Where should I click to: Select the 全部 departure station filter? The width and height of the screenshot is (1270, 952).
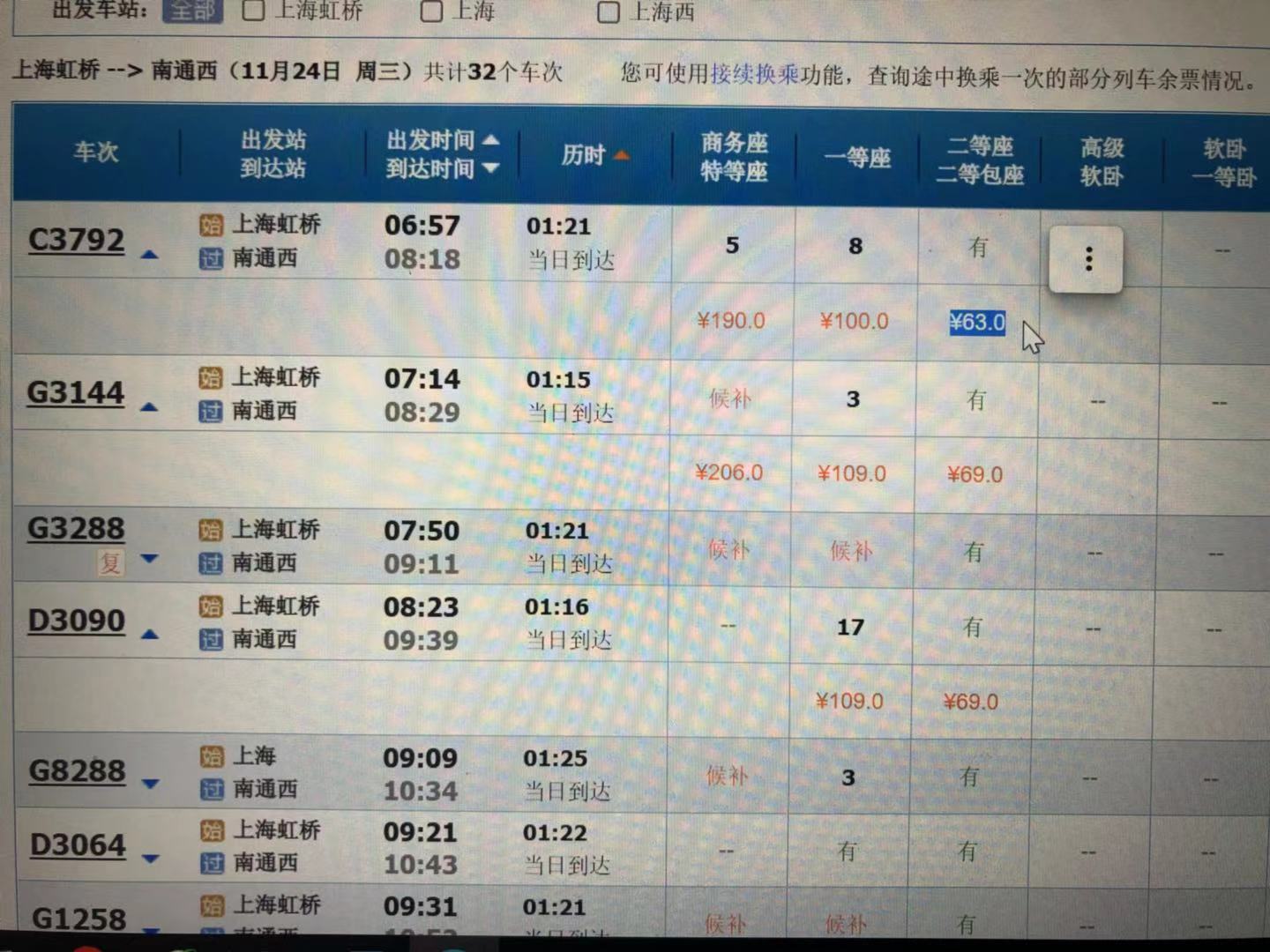coord(192,11)
